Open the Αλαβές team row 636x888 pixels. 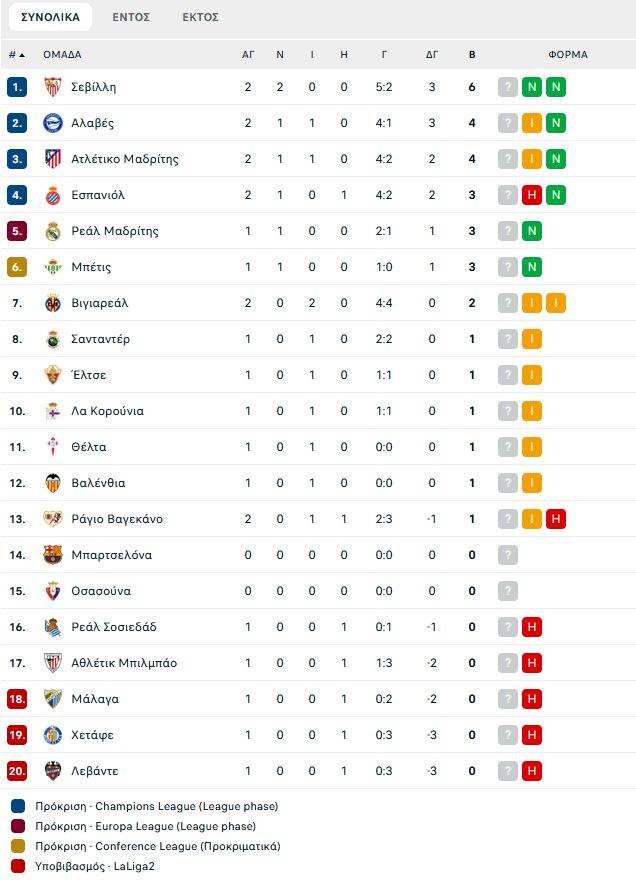pyautogui.click(x=318, y=123)
